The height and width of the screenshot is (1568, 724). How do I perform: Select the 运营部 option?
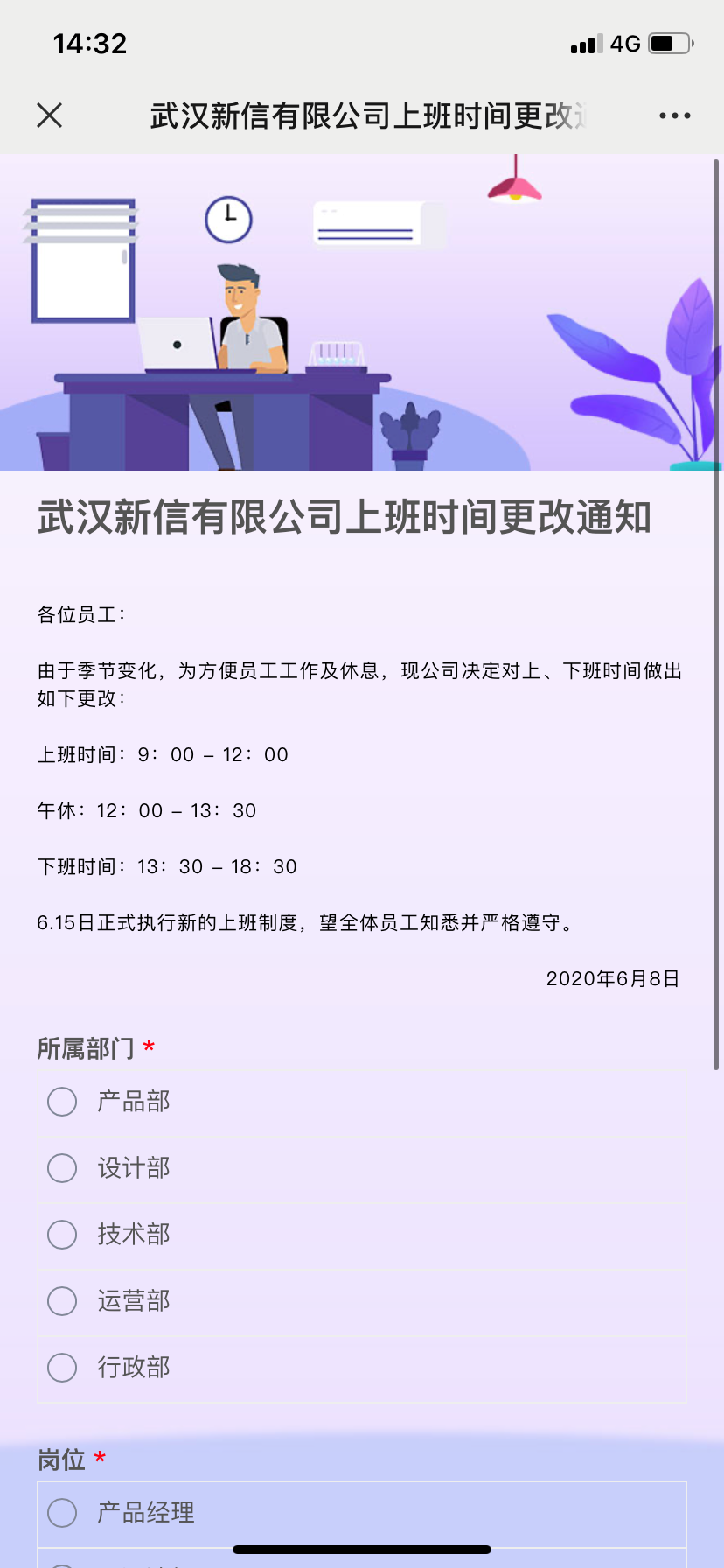(x=62, y=1301)
